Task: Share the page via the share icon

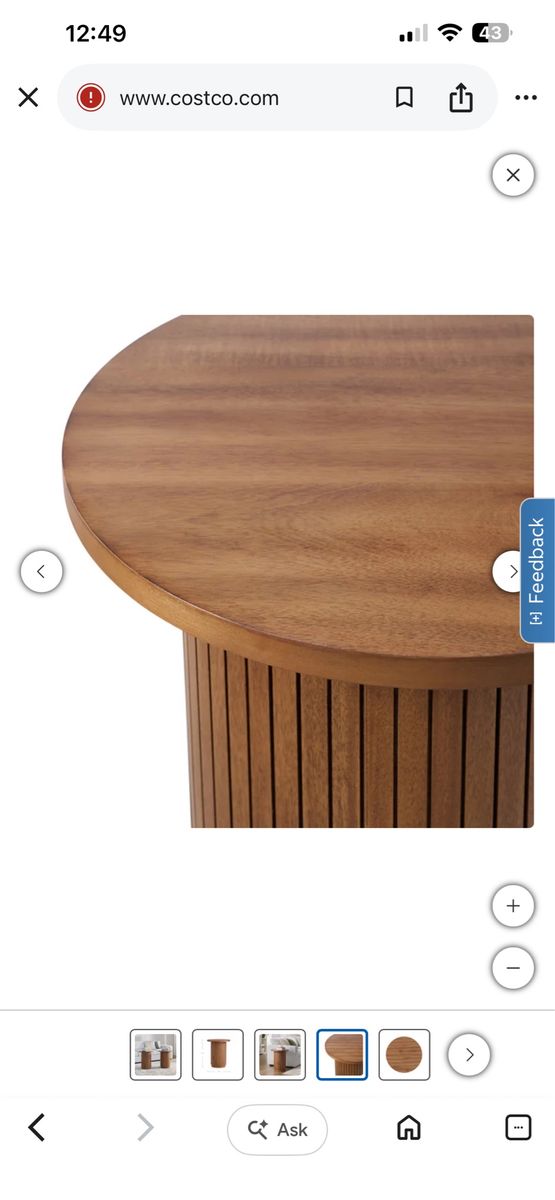Action: coord(460,97)
